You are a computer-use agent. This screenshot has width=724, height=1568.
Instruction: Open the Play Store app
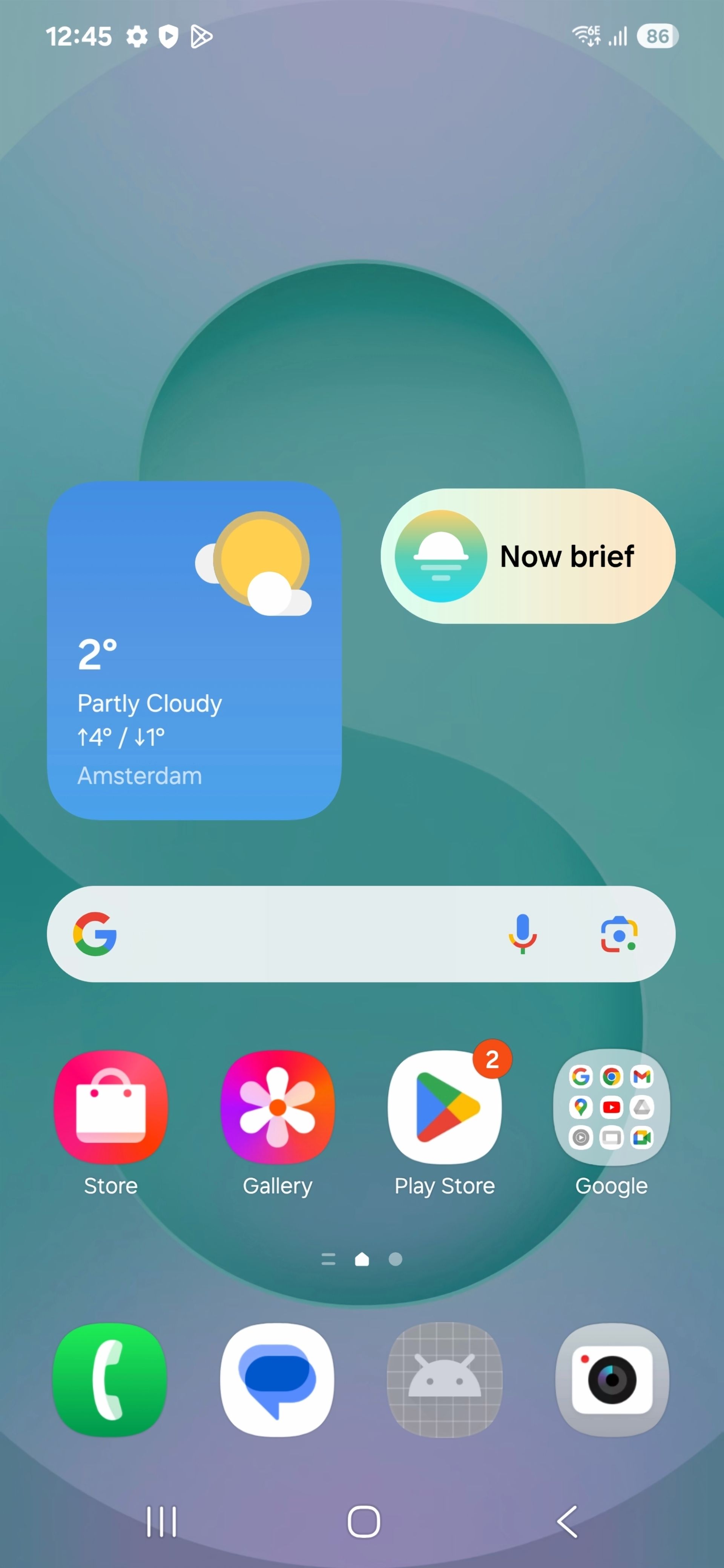445,1107
